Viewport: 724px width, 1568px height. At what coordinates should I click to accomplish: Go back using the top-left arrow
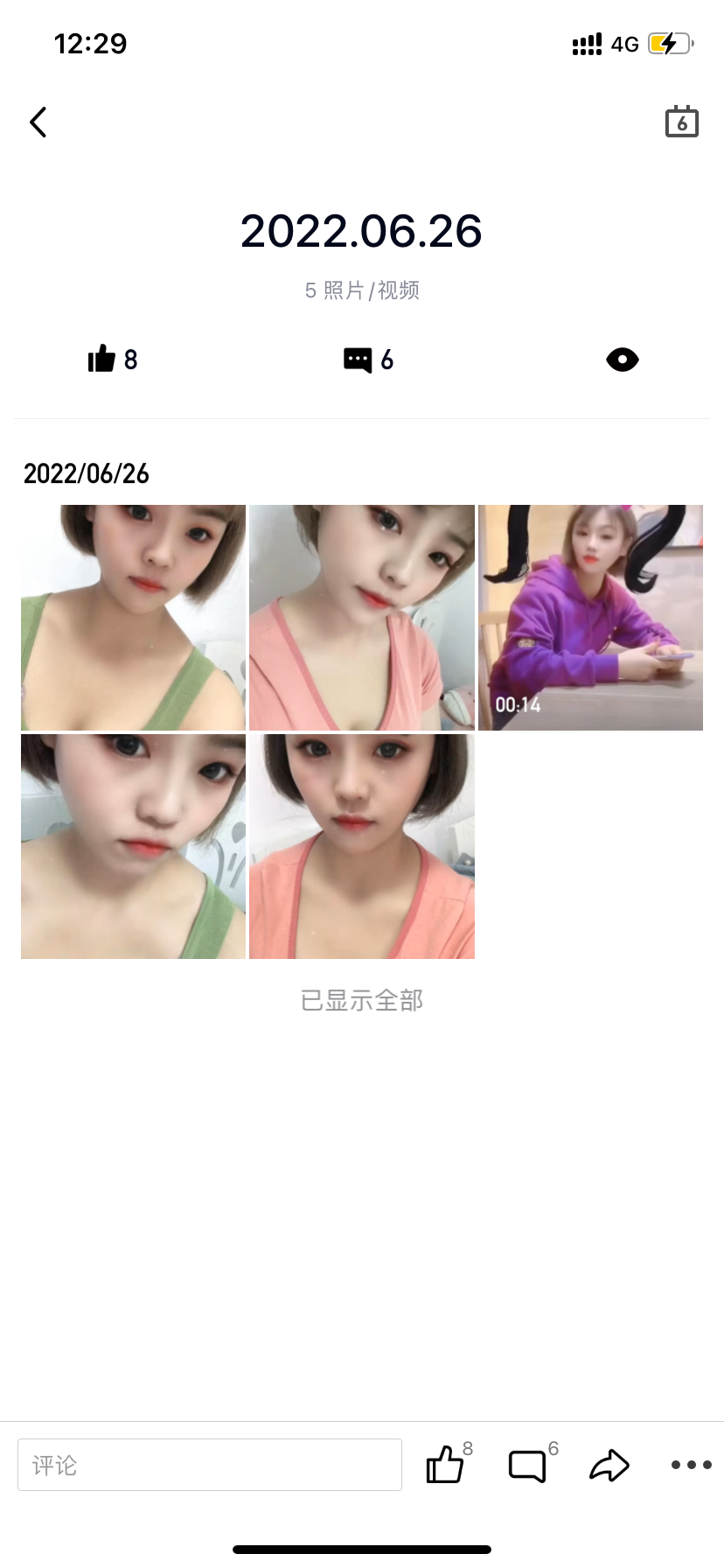(x=38, y=122)
